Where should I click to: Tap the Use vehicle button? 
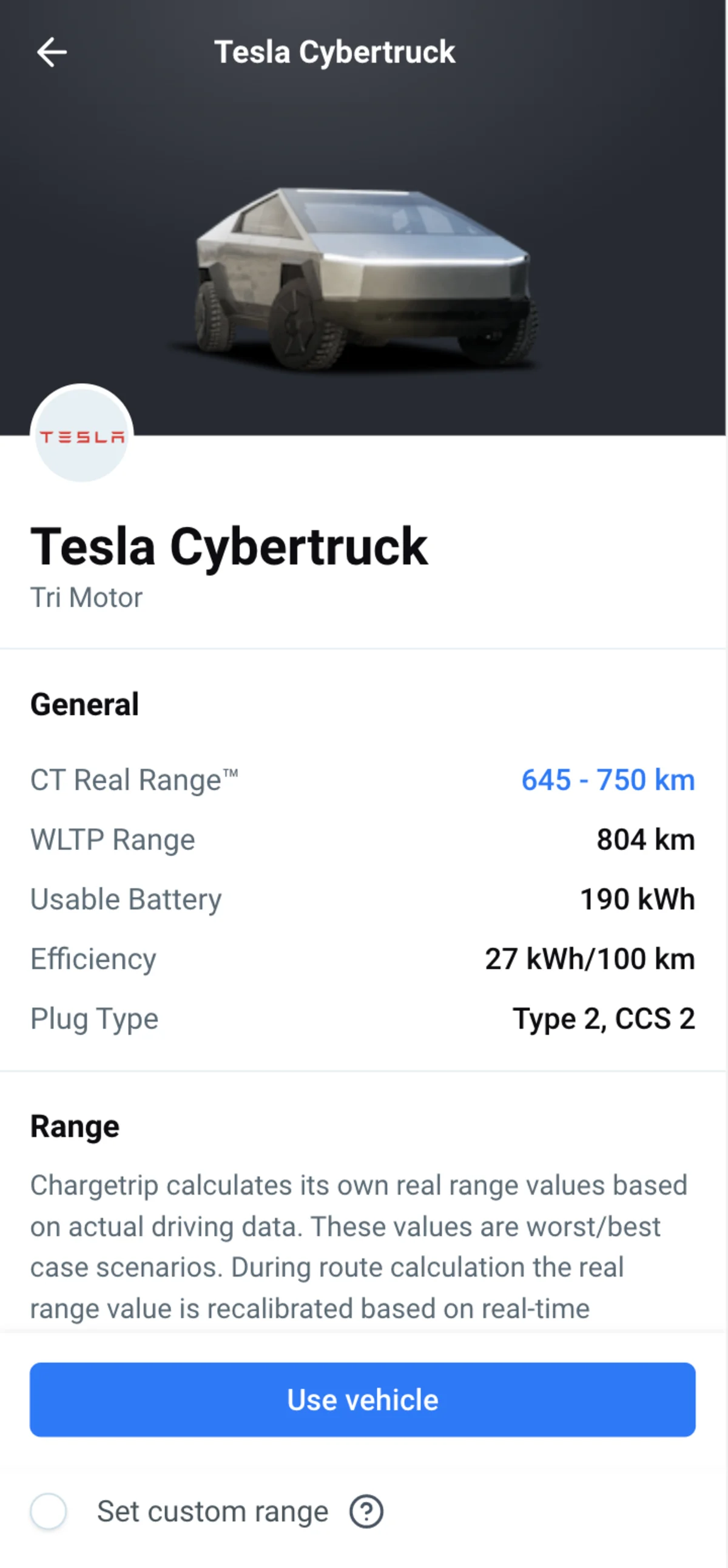click(362, 1399)
